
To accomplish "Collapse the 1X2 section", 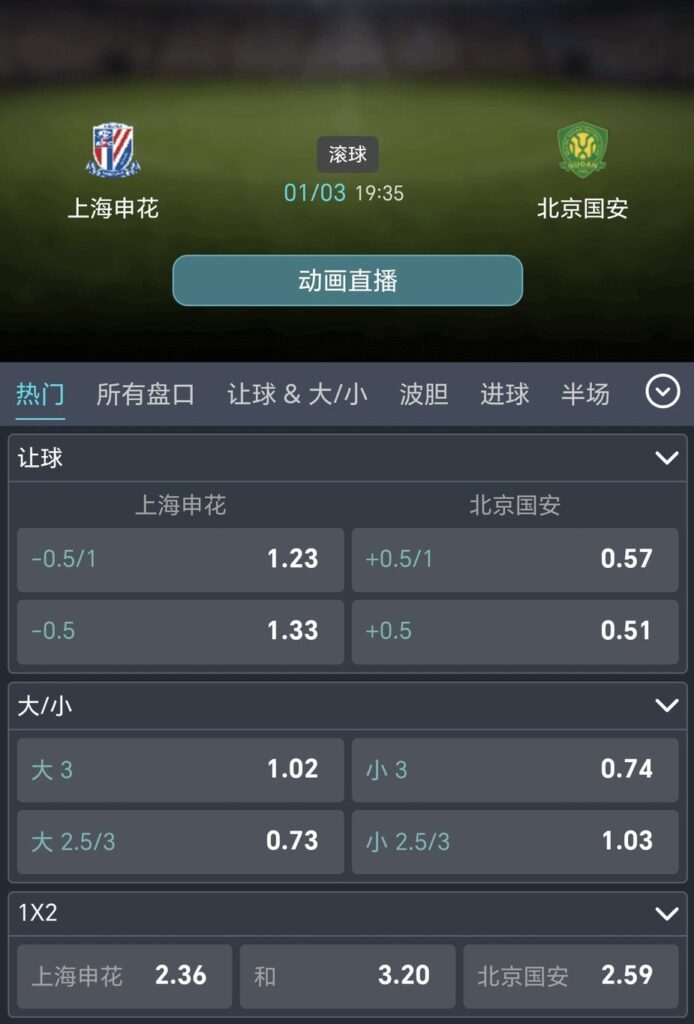I will click(666, 913).
